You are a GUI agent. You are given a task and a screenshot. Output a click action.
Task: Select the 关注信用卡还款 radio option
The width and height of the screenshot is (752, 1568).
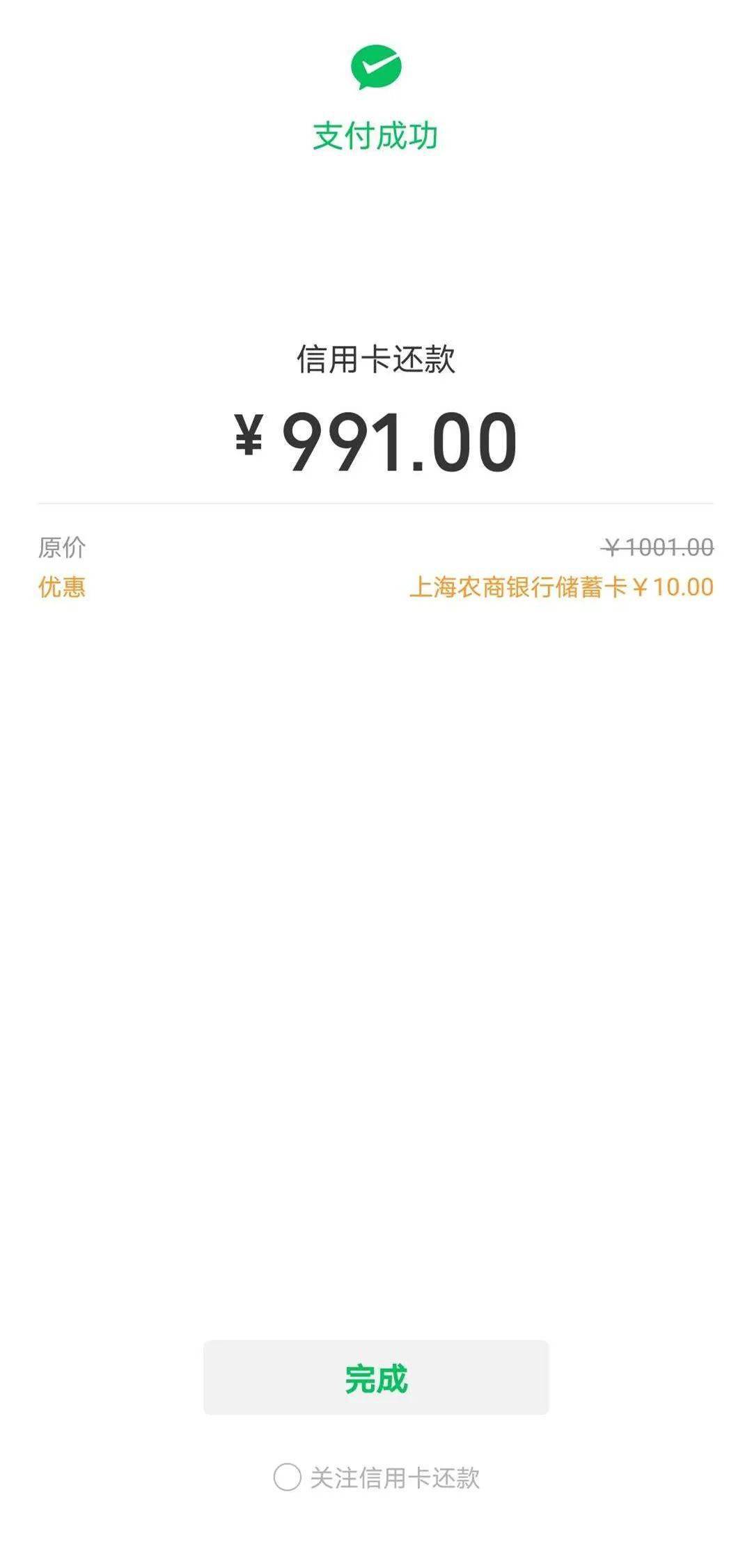(x=287, y=1477)
